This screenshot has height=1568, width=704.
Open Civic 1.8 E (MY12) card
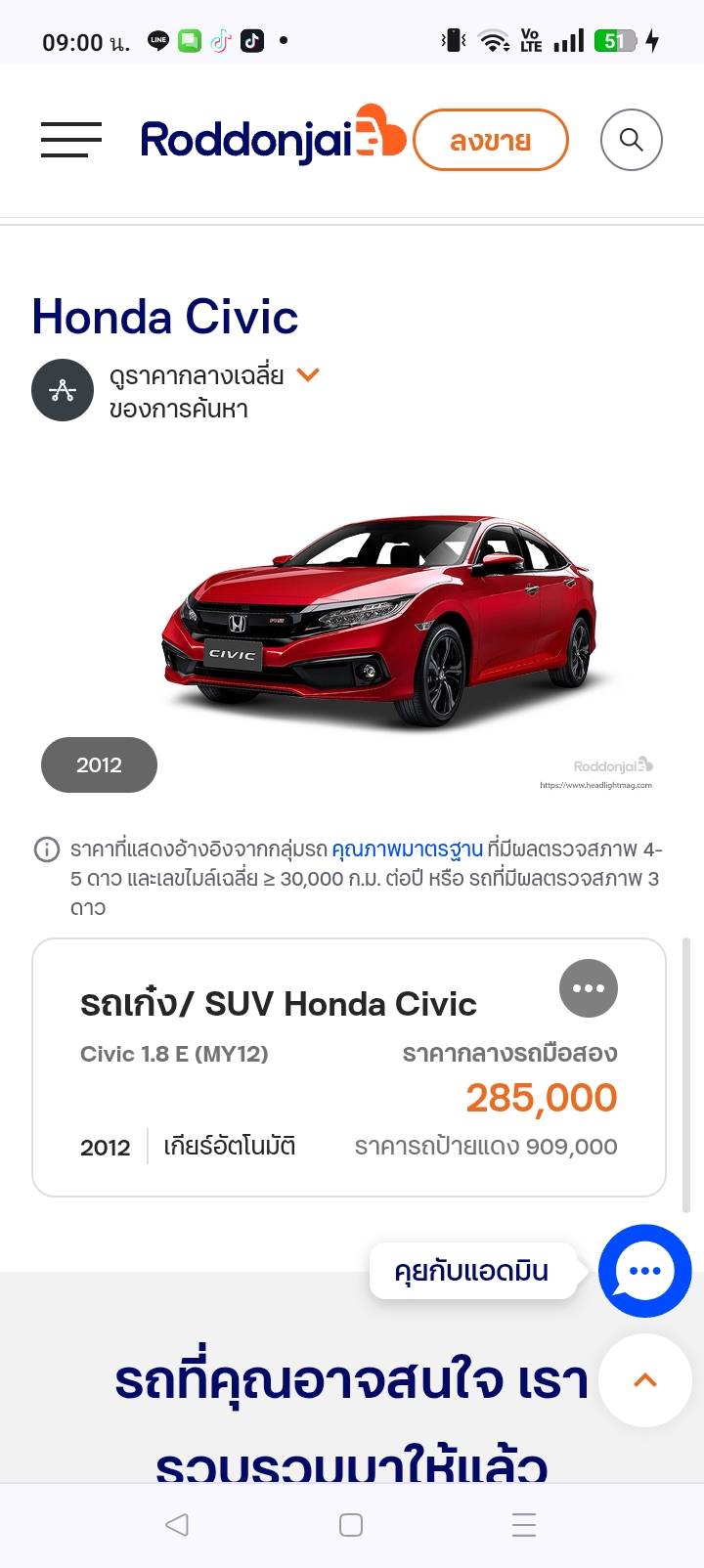pos(293,1075)
